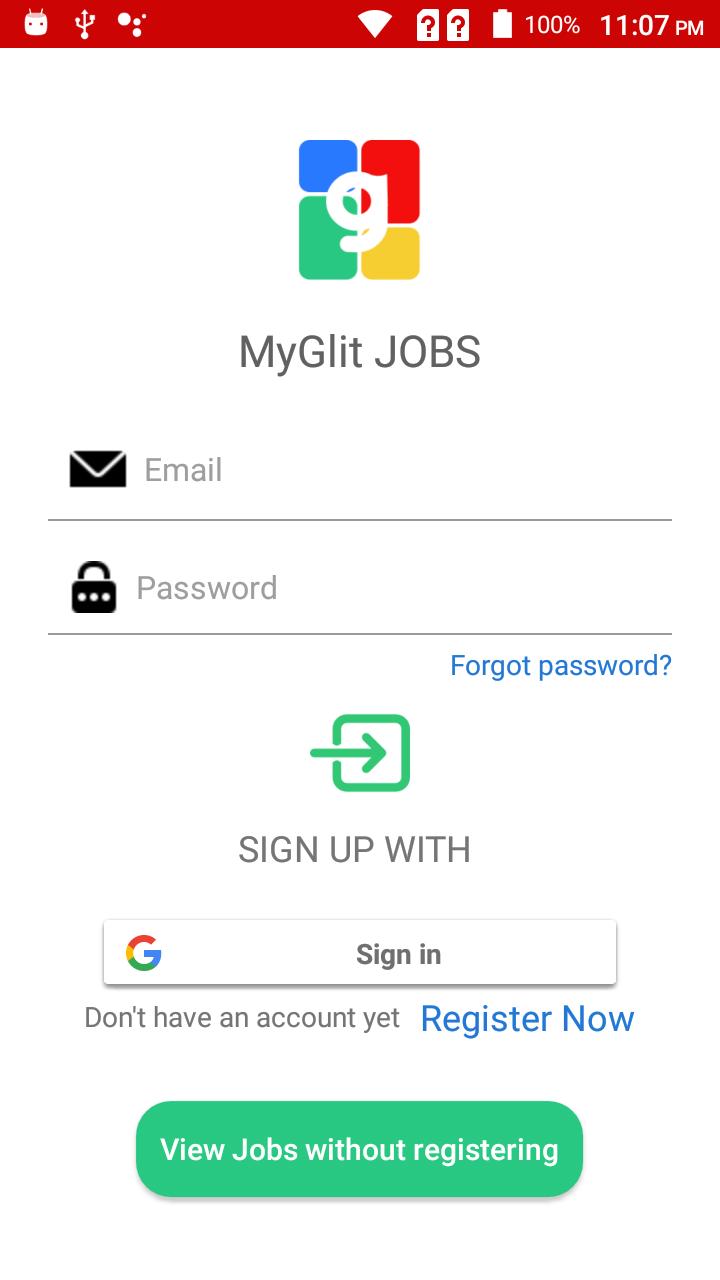The image size is (720, 1280).
Task: Tap the first unknown SIM status icon
Action: tap(427, 22)
